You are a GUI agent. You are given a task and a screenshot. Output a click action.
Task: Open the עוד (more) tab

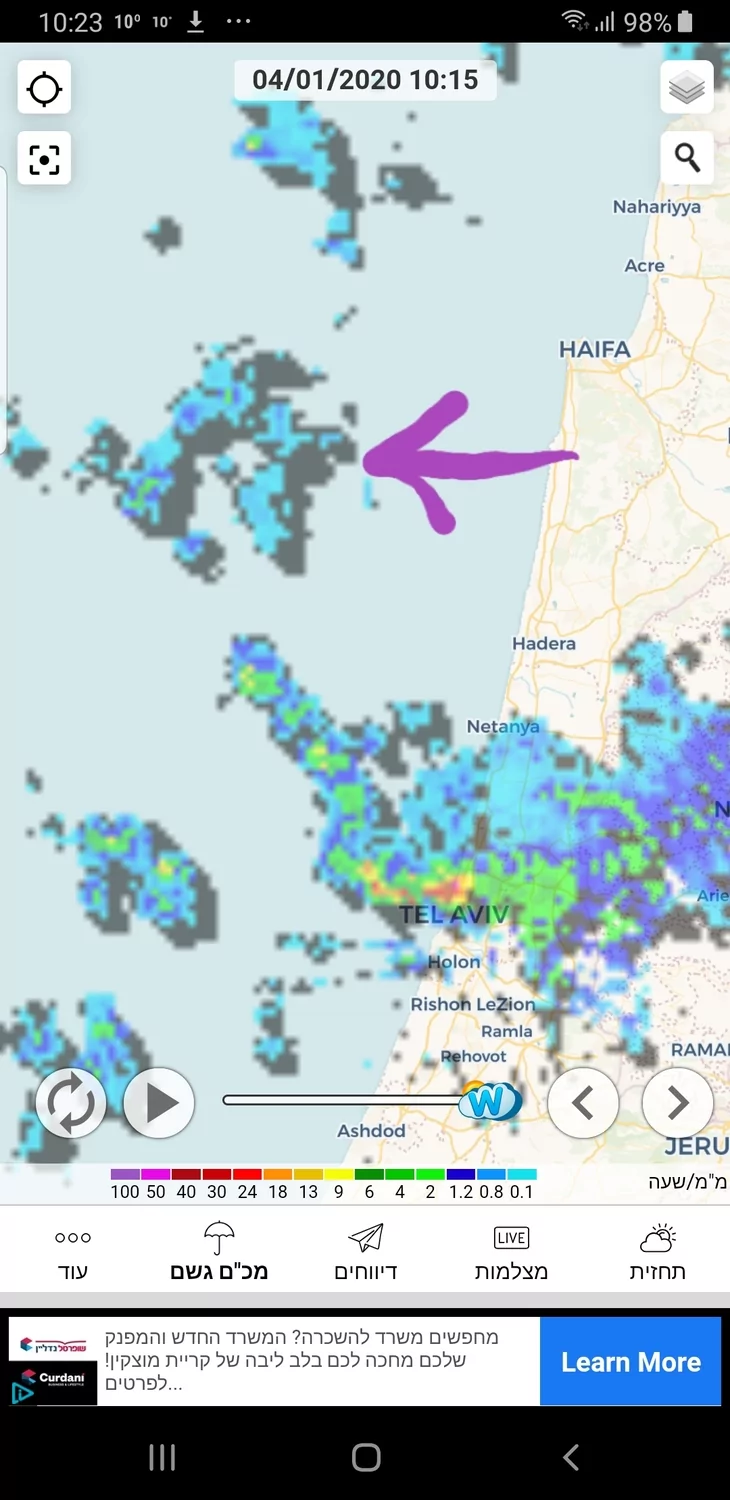(x=72, y=1253)
